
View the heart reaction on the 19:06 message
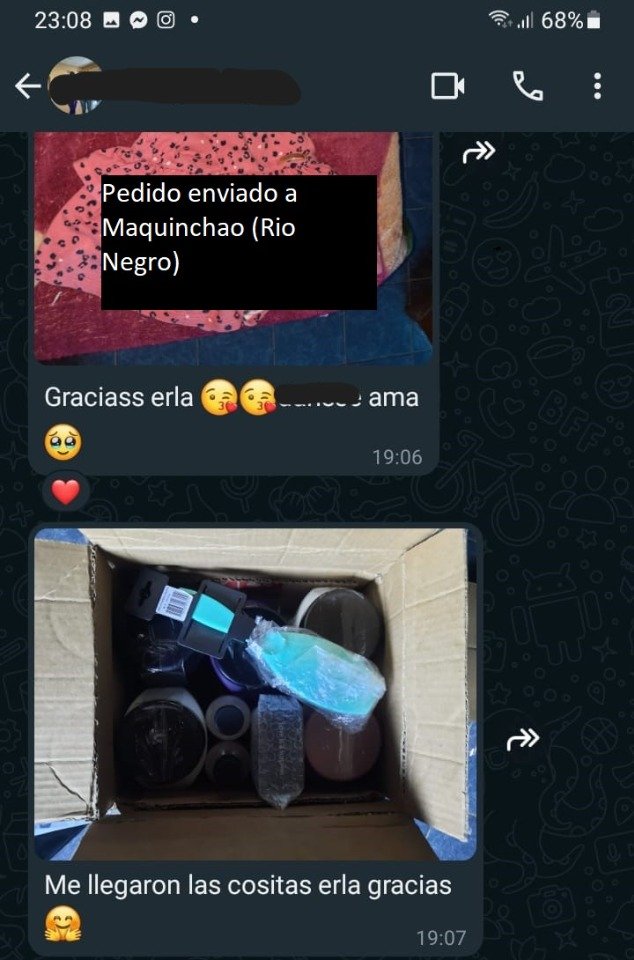tap(66, 492)
